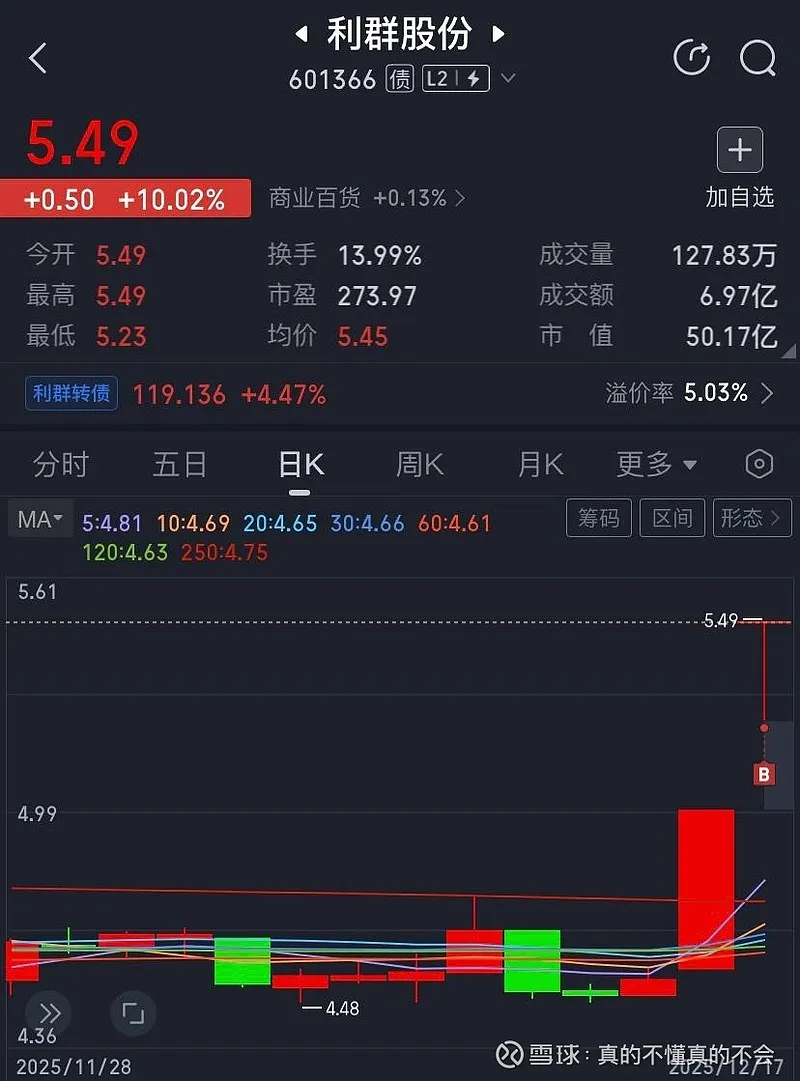Switch to the 月K chart tab
The width and height of the screenshot is (800, 1081).
click(x=540, y=464)
